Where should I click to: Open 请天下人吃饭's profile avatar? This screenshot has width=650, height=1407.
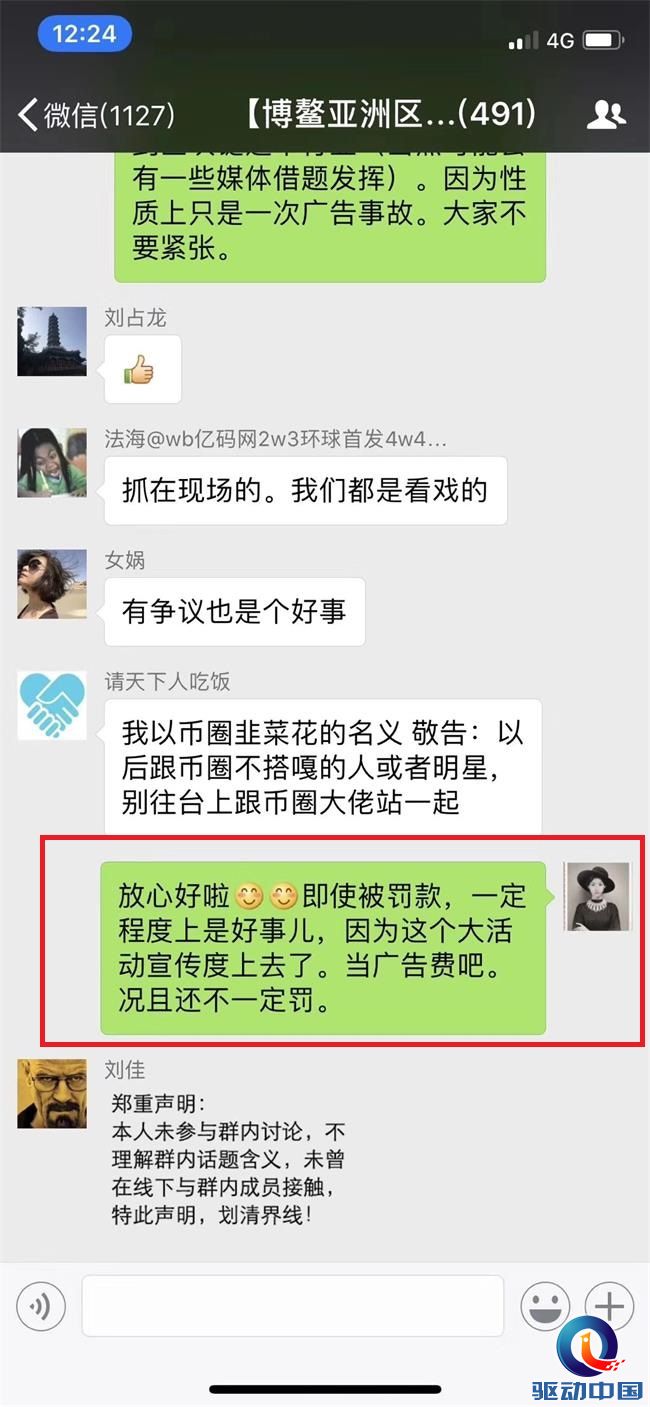click(x=52, y=706)
